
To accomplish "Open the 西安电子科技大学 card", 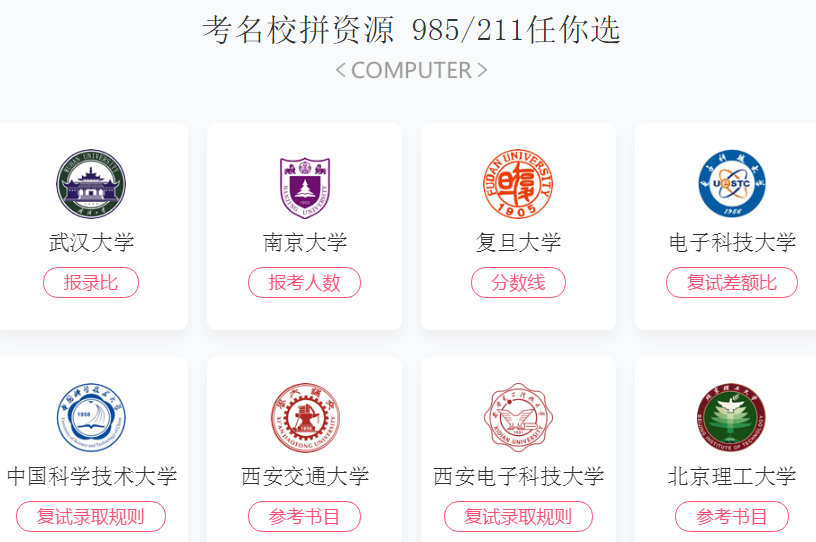I will pyautogui.click(x=518, y=430).
